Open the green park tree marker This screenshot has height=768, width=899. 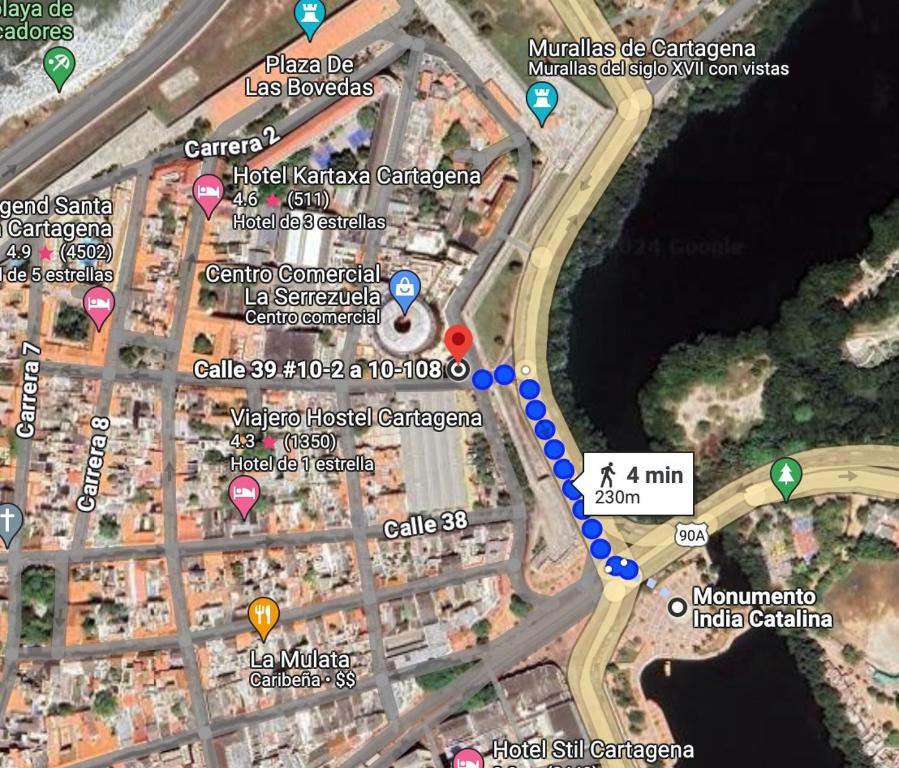pos(787,476)
